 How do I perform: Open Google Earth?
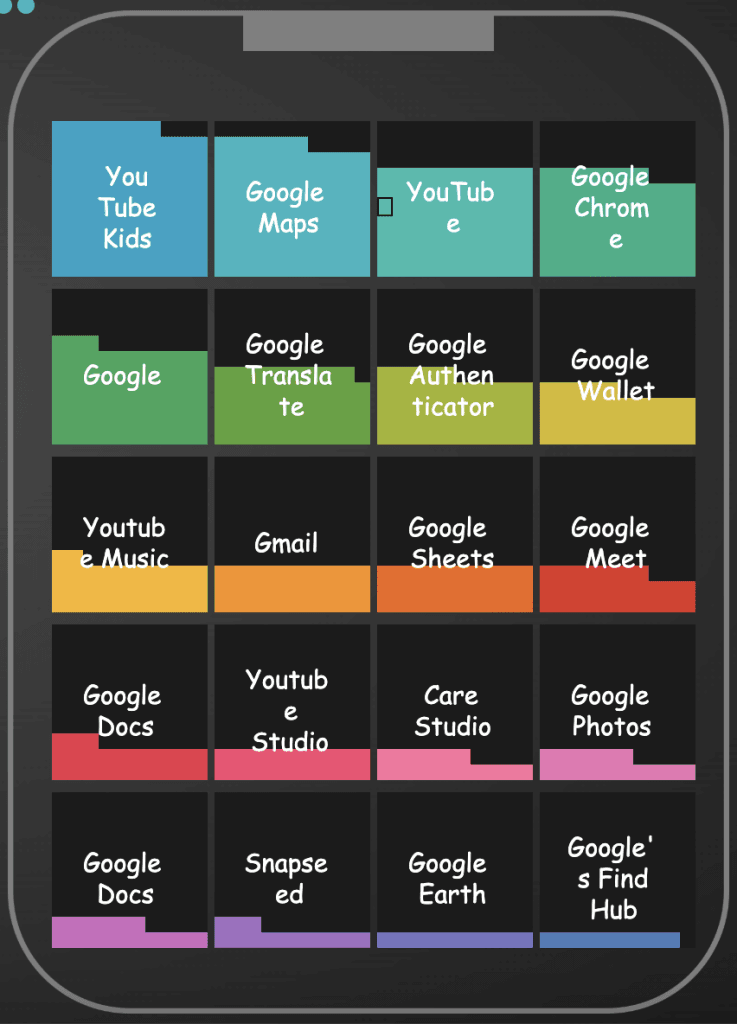point(455,868)
